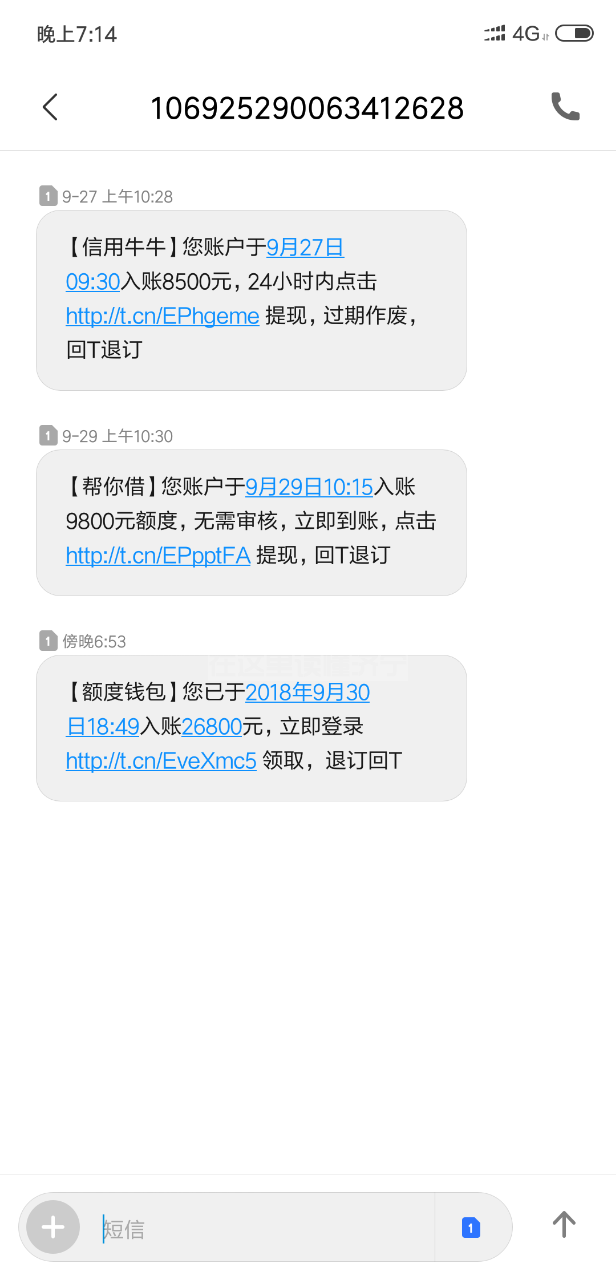This screenshot has width=616, height=1280.
Task: Switch the SIM card for sending
Action: 471,1227
